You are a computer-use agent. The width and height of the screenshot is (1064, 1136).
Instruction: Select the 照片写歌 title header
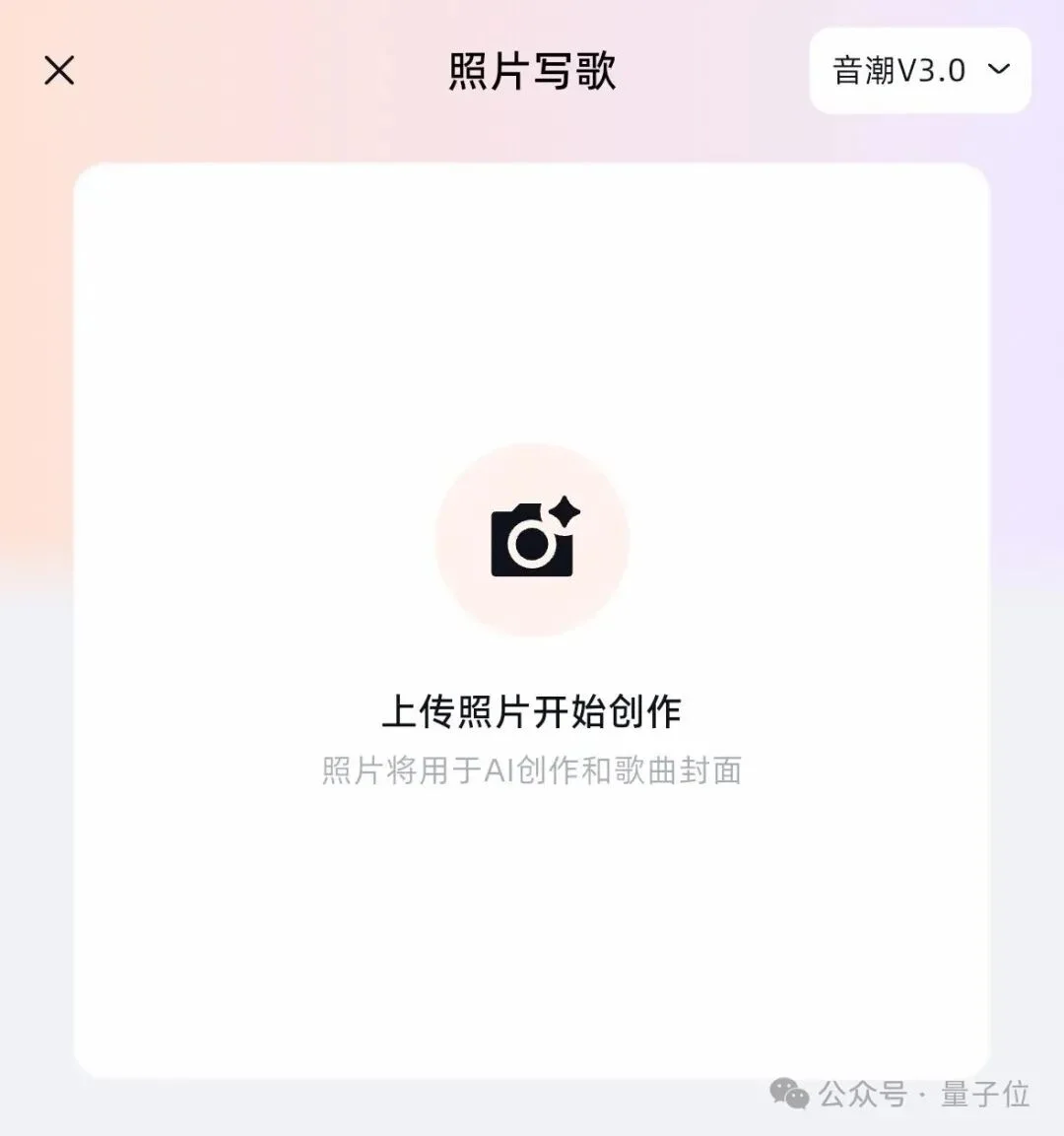532,69
